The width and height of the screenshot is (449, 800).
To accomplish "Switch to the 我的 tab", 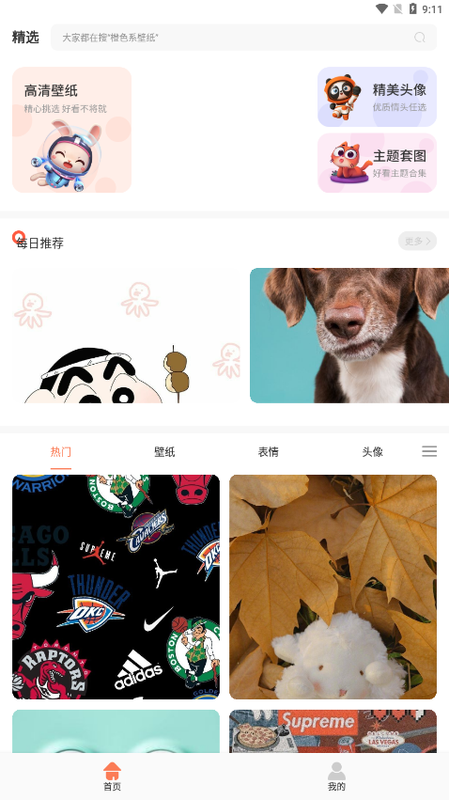I will (337, 776).
